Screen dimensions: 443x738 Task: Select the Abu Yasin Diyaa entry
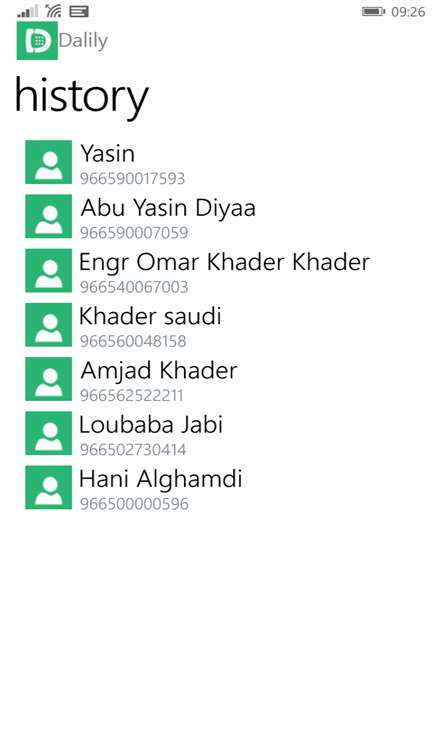221,217
